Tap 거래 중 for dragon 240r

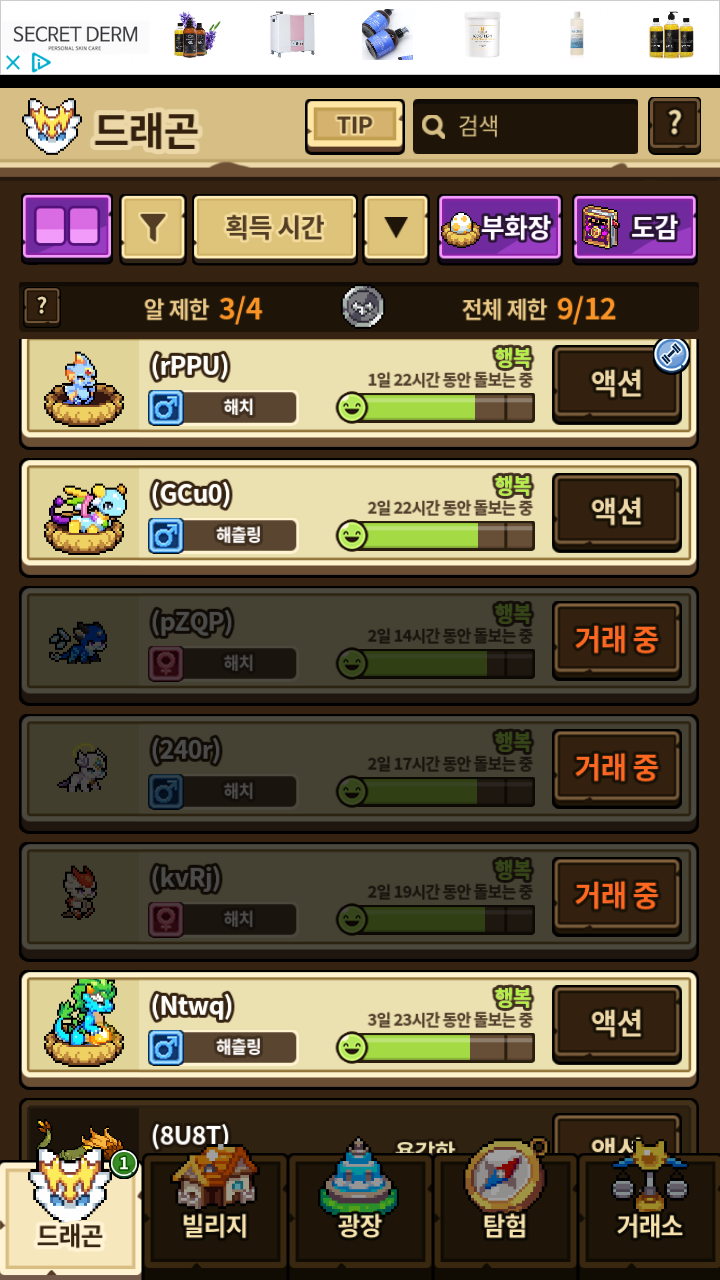[x=616, y=767]
